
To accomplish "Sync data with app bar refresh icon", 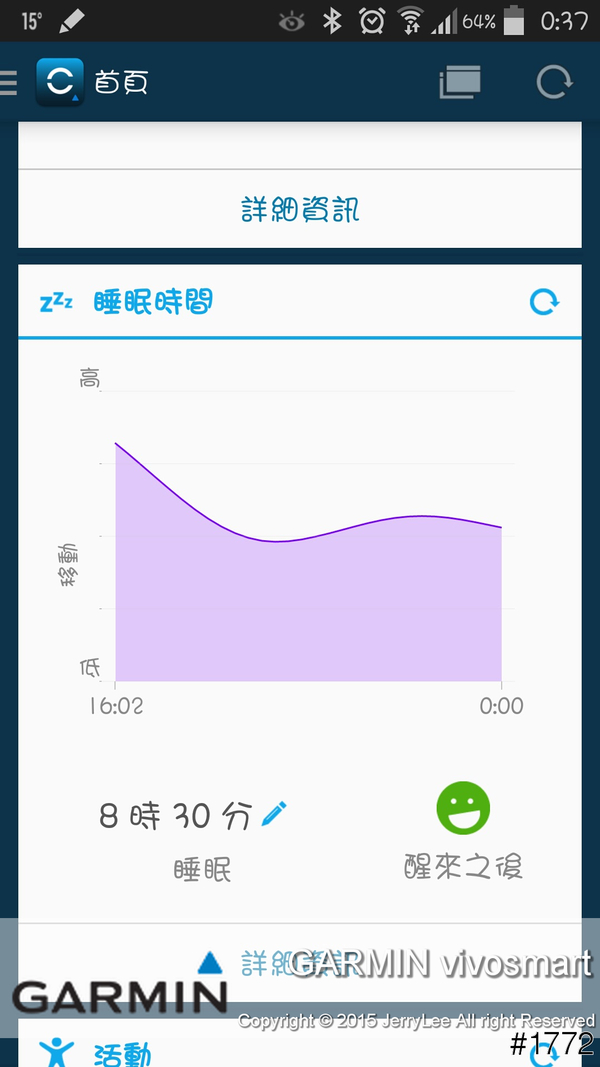I will coord(554,82).
